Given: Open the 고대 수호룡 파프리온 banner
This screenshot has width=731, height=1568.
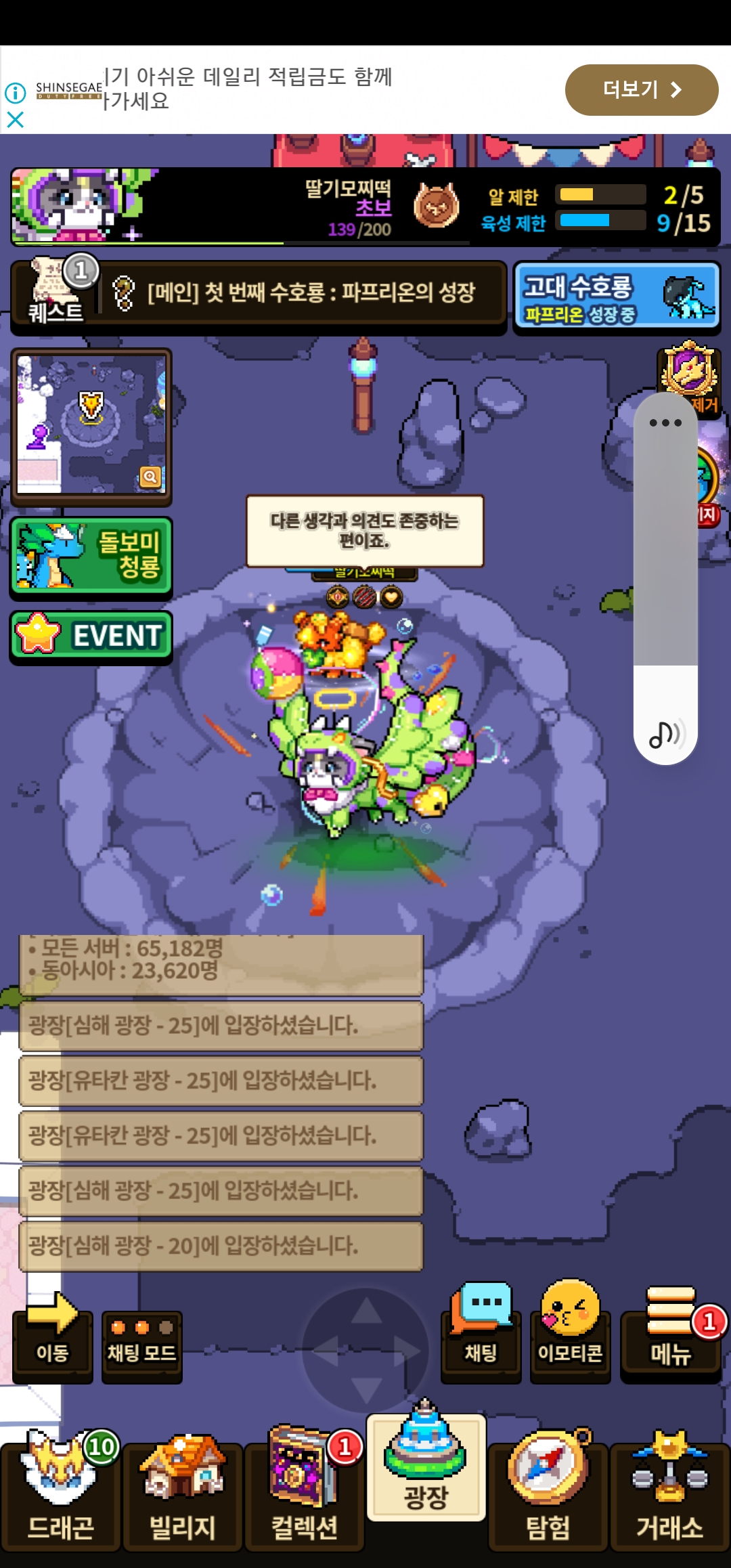Looking at the screenshot, I should point(616,297).
